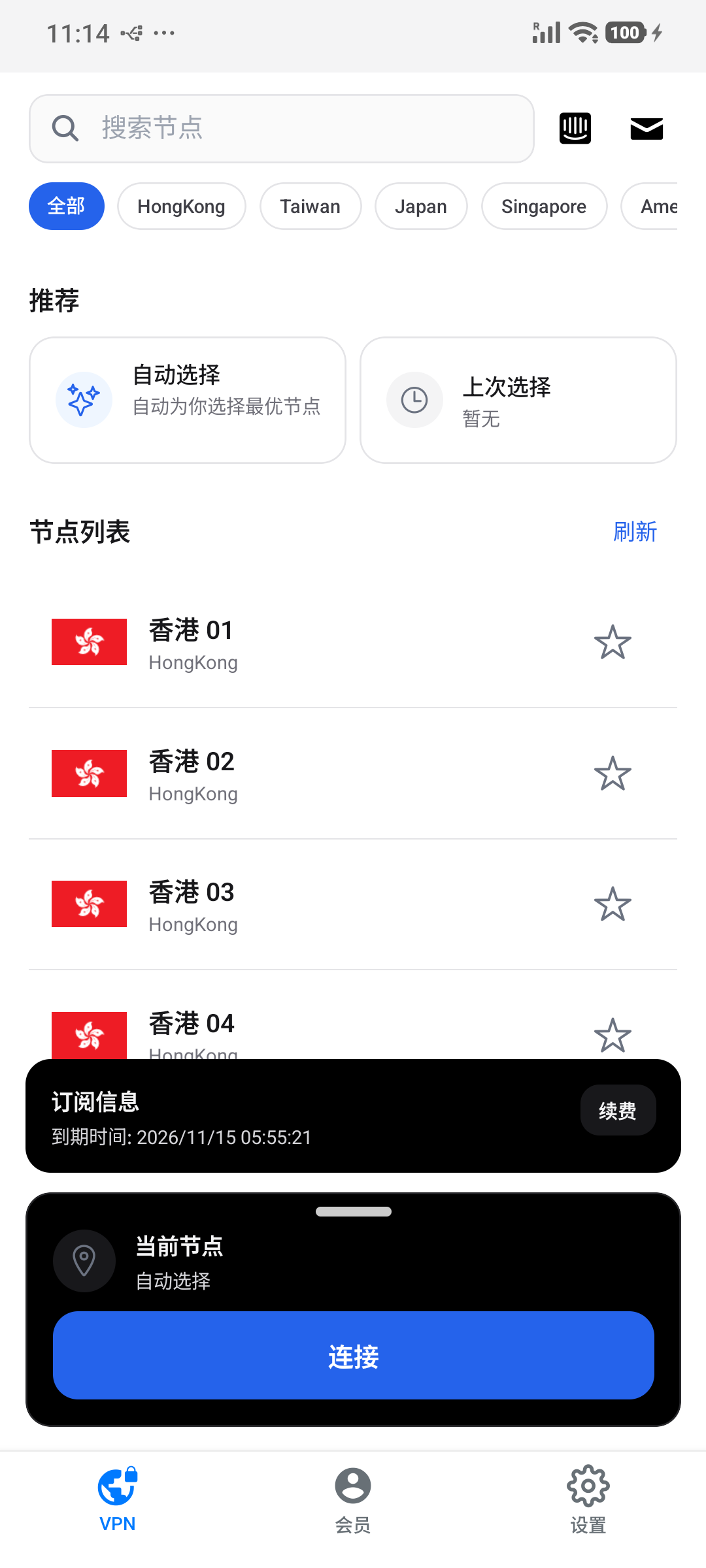The height and width of the screenshot is (1568, 706).
Task: Tap 续费 to renew subscription
Action: (x=618, y=1110)
